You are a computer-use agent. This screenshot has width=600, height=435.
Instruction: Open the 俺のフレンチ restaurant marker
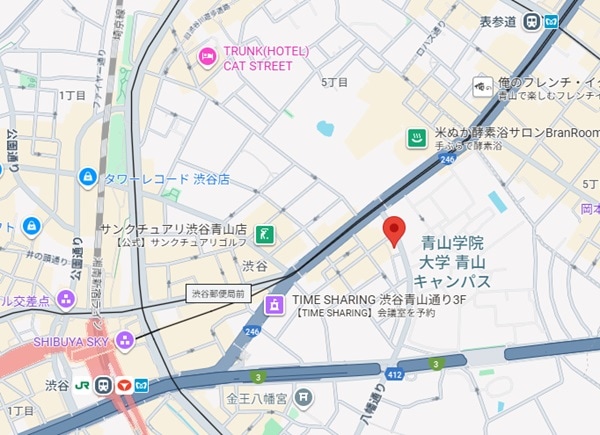pos(484,87)
